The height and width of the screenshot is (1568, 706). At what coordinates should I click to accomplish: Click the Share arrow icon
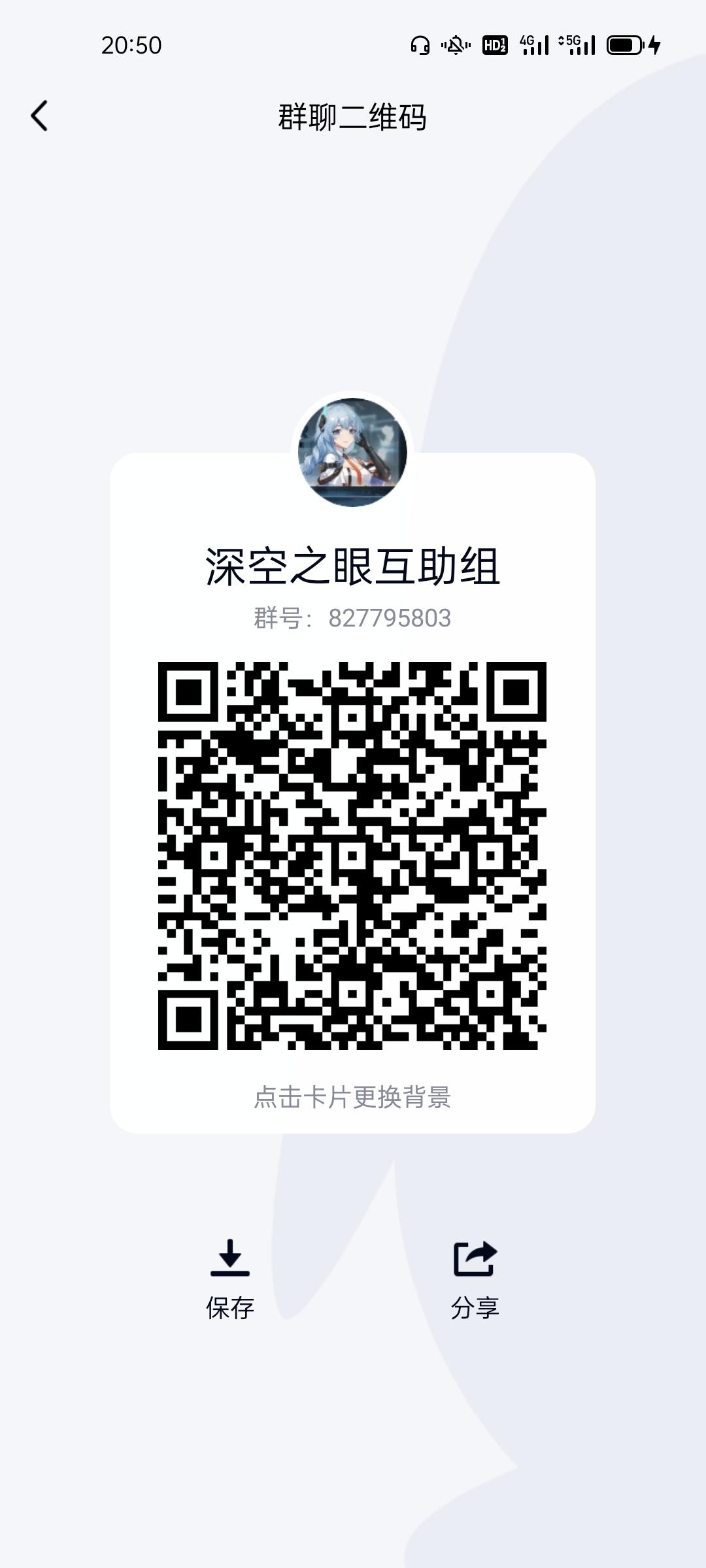tap(476, 1258)
